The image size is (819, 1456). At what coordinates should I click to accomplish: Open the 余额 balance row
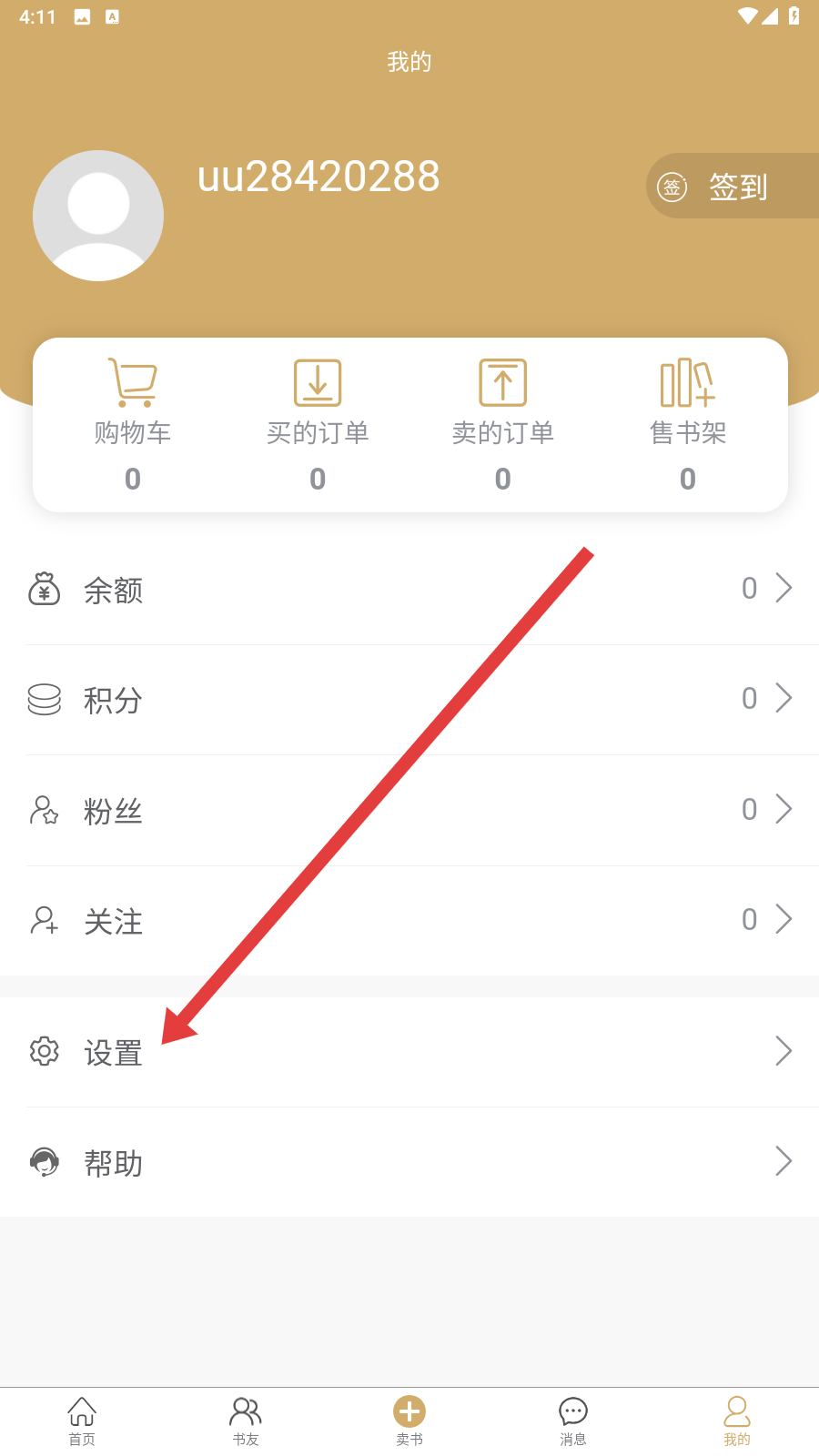tap(409, 590)
